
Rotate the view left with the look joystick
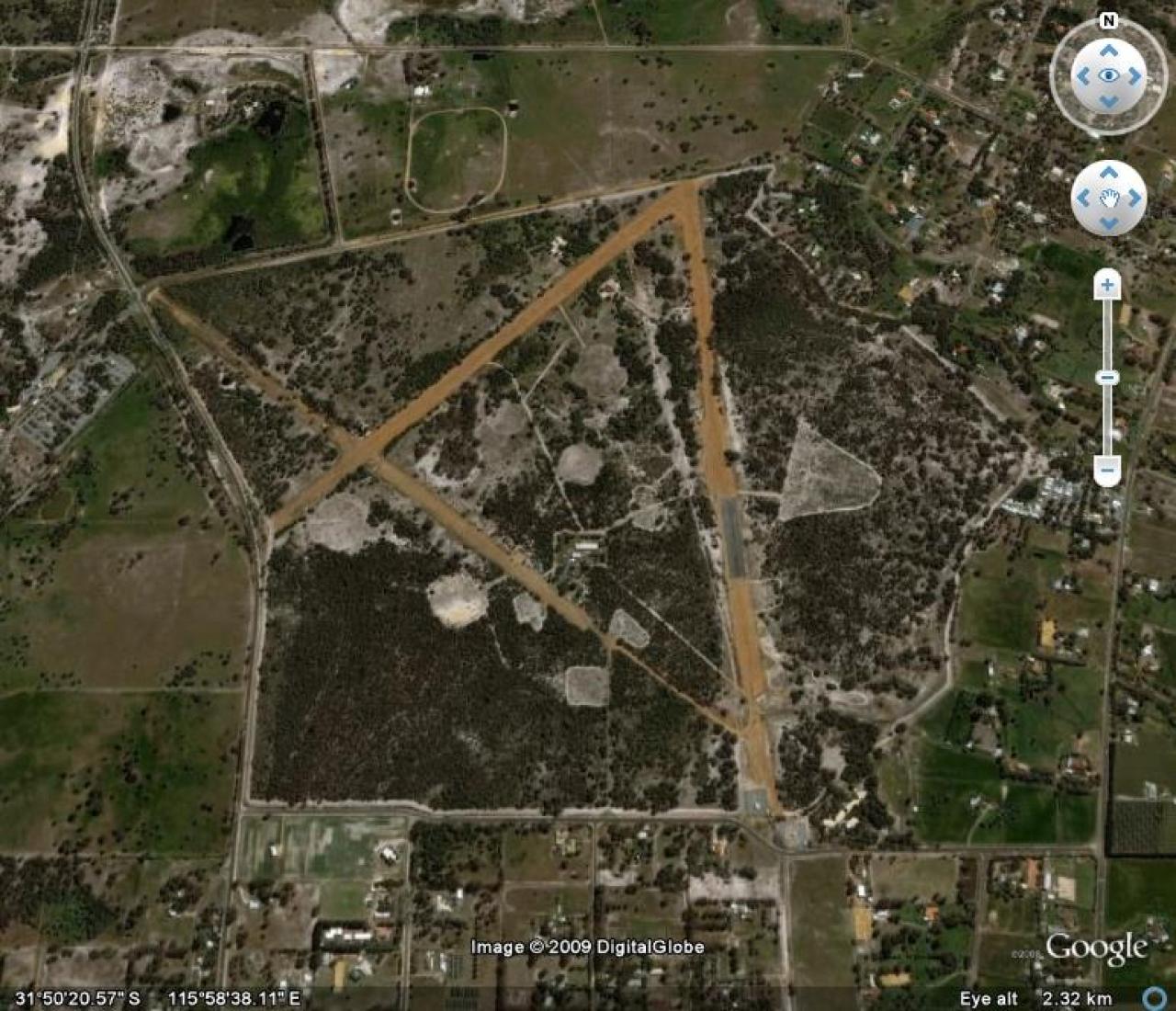tap(1083, 76)
